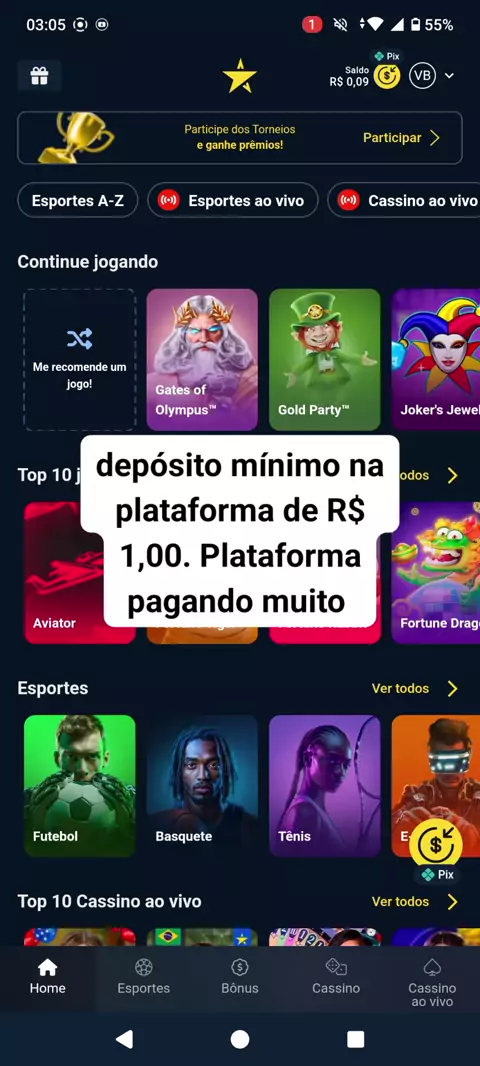Open the Tênis sports card
Viewport: 480px width, 1066px height.
click(324, 786)
